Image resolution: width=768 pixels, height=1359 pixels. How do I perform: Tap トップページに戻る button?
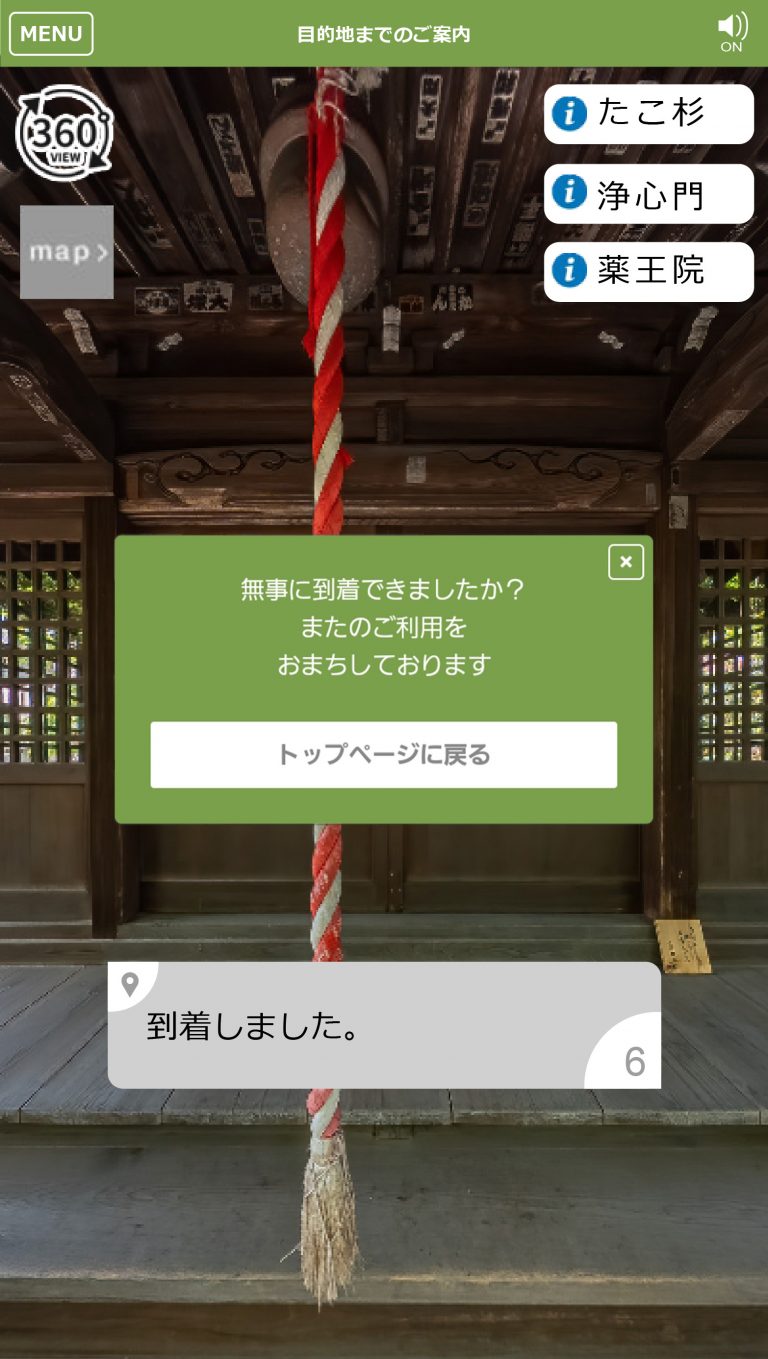pos(384,755)
